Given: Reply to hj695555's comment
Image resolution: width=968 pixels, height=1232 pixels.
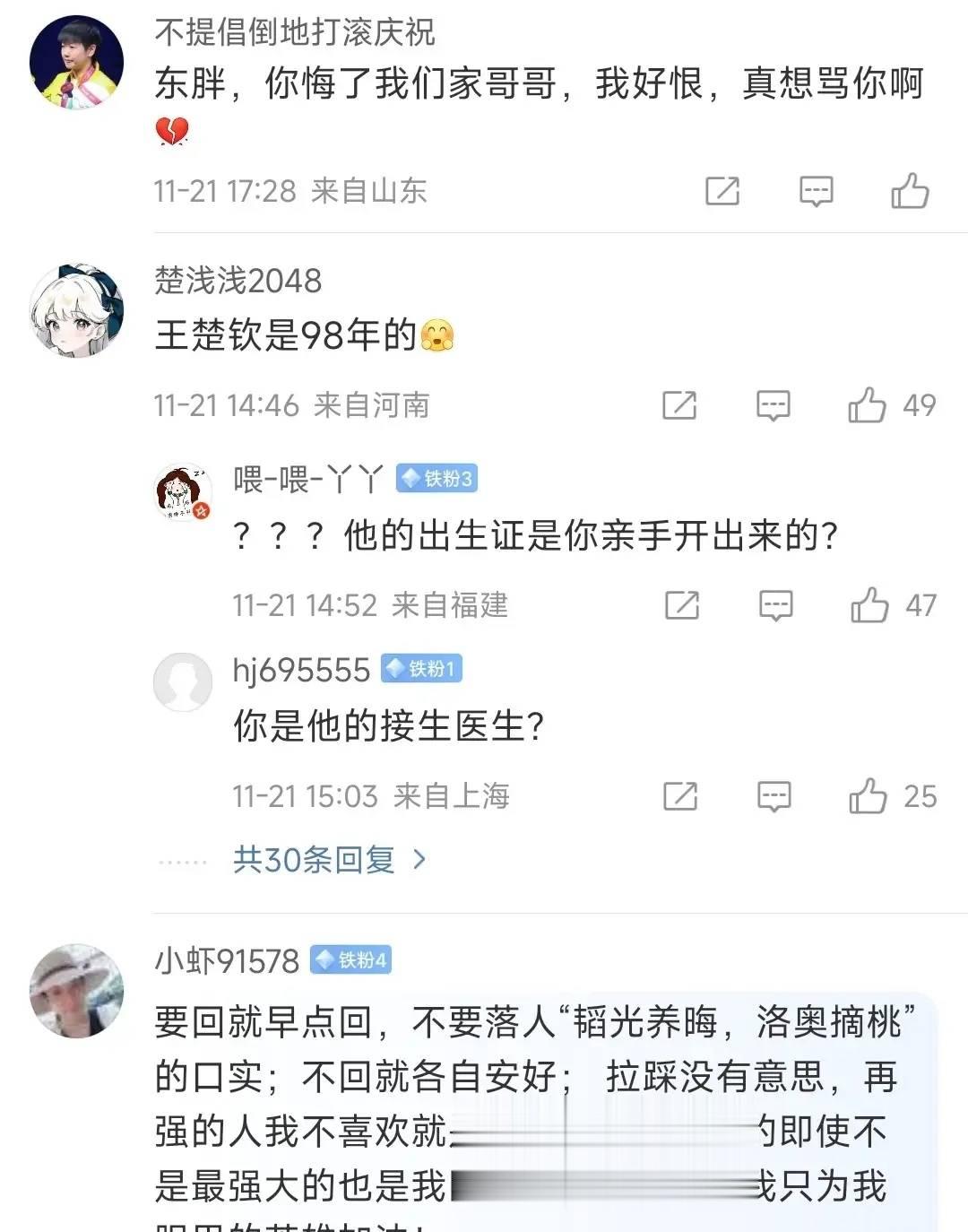Looking at the screenshot, I should 774,796.
